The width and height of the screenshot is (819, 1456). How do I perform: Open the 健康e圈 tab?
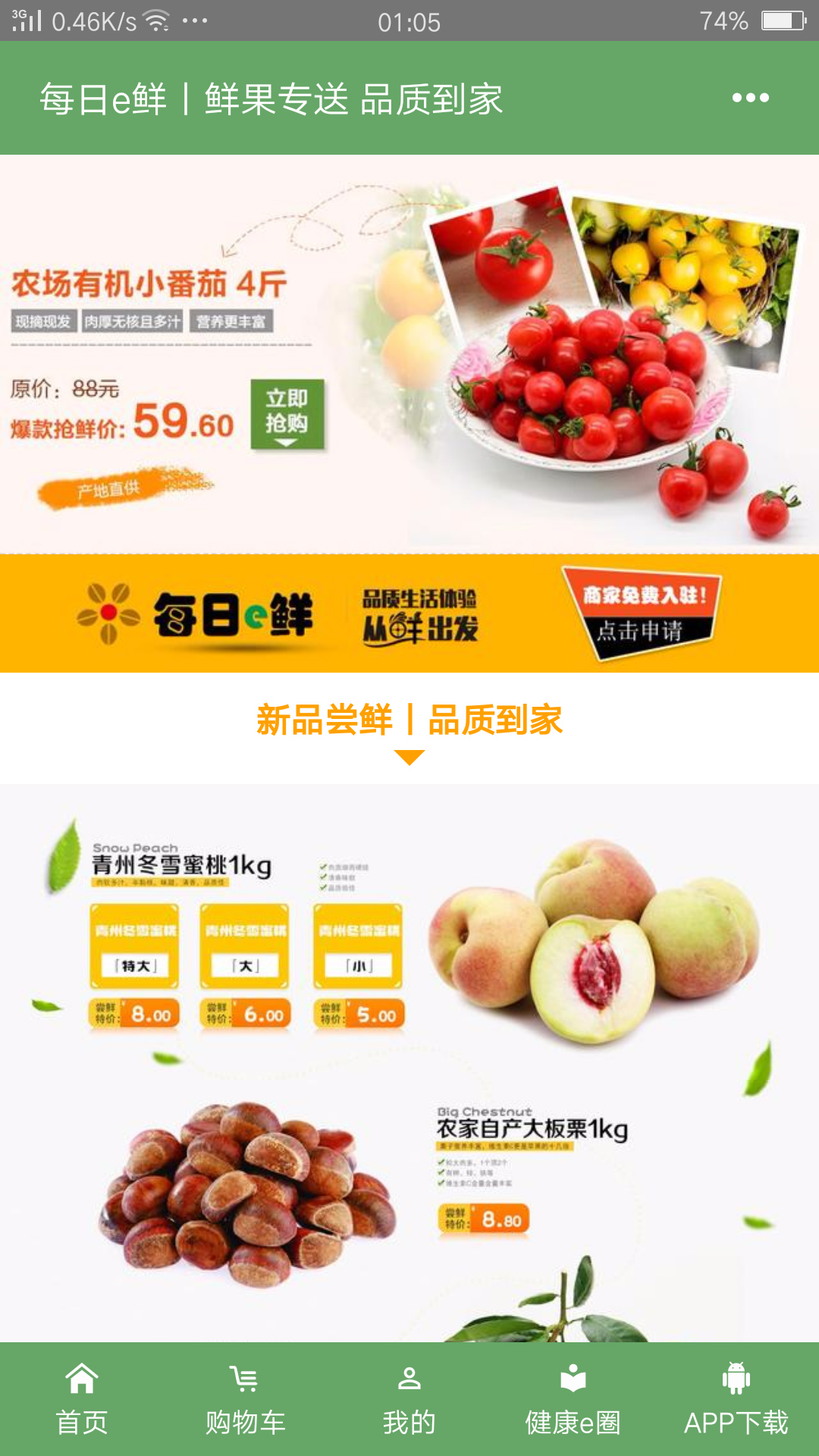coord(573,1399)
